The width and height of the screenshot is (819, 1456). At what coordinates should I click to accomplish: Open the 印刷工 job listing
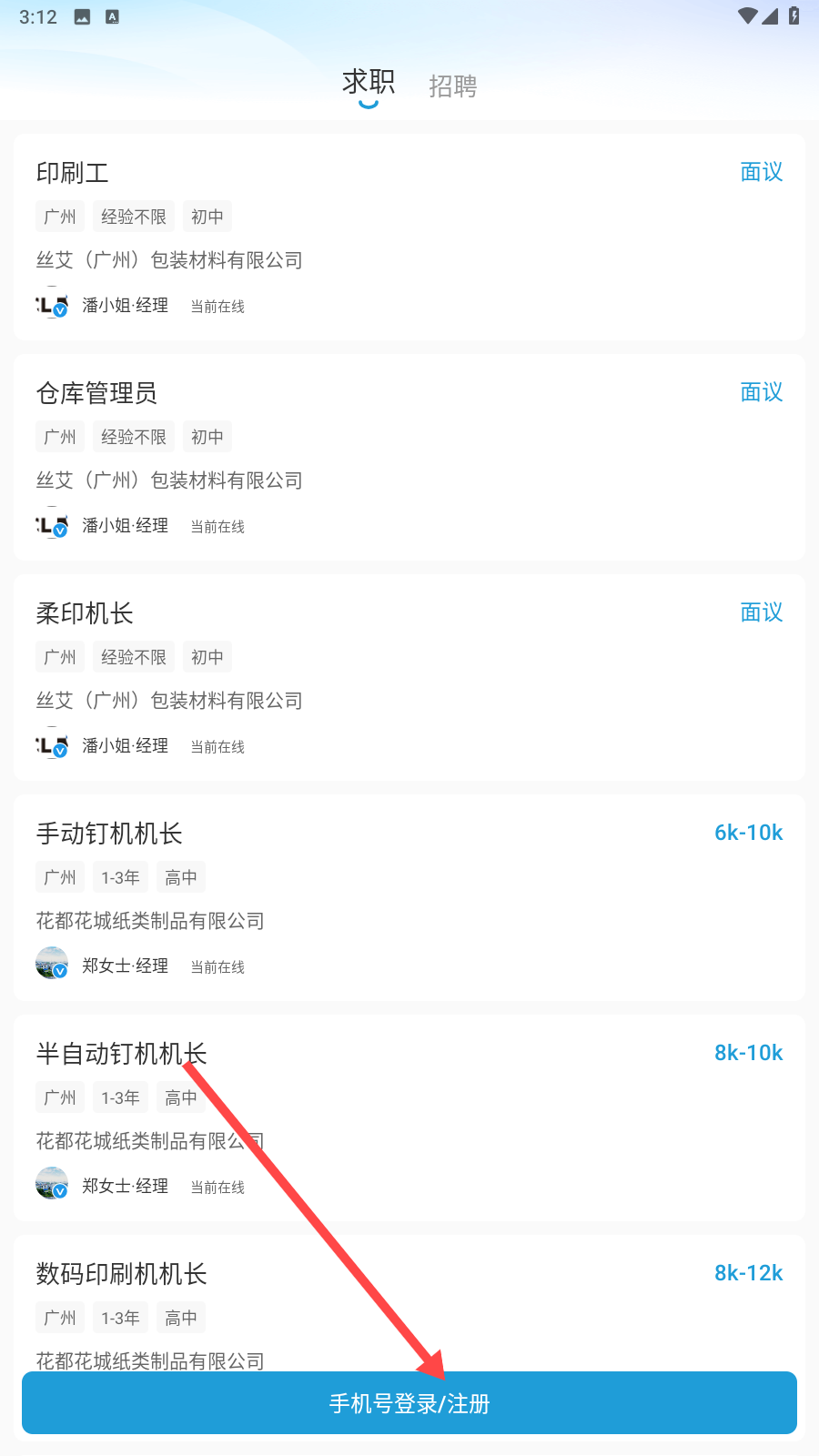point(409,237)
